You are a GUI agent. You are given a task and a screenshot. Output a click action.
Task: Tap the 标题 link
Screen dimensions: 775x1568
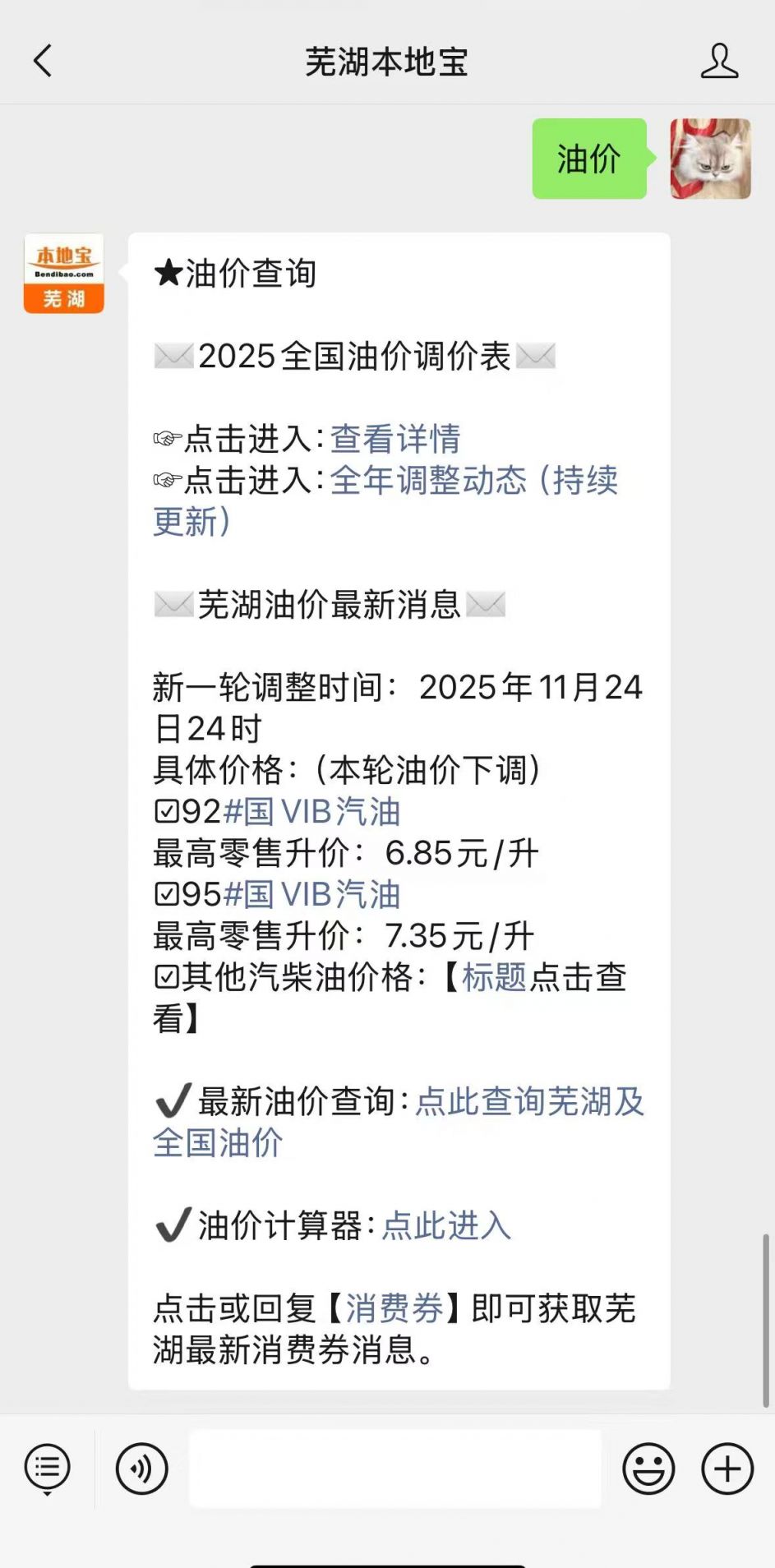[x=494, y=977]
